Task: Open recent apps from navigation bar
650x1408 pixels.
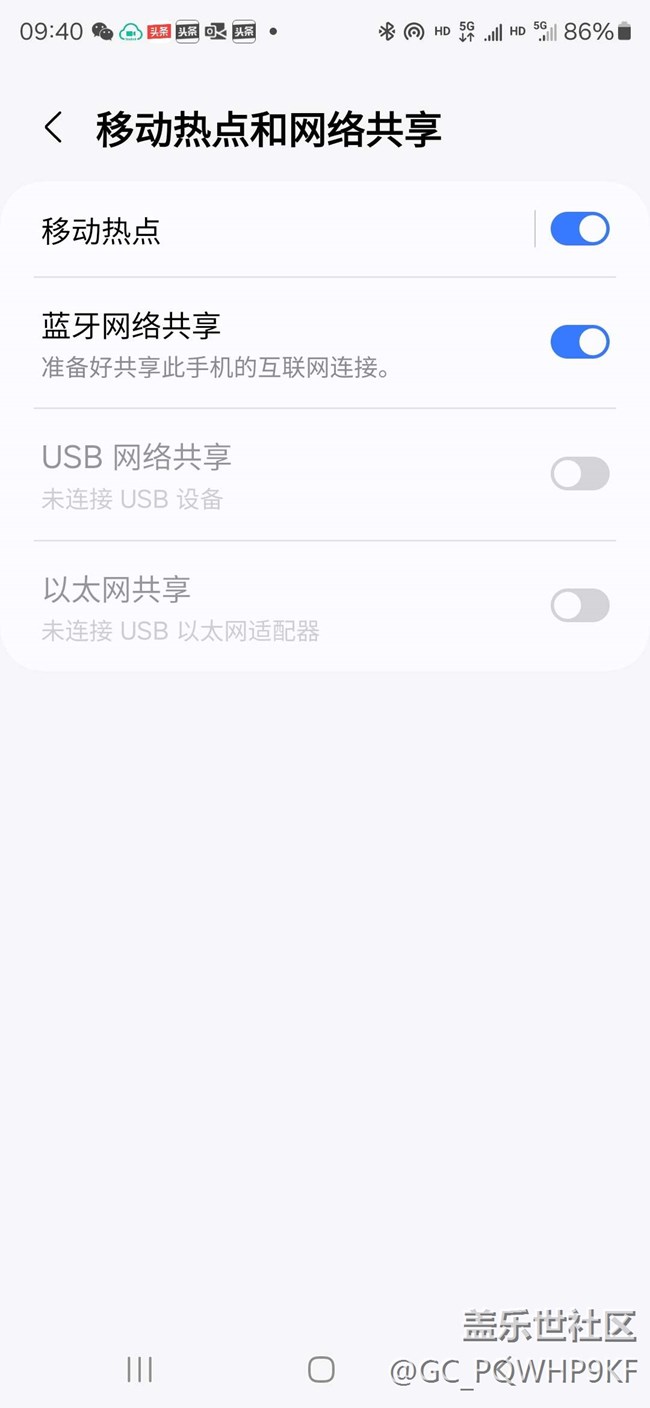Action: point(140,1370)
